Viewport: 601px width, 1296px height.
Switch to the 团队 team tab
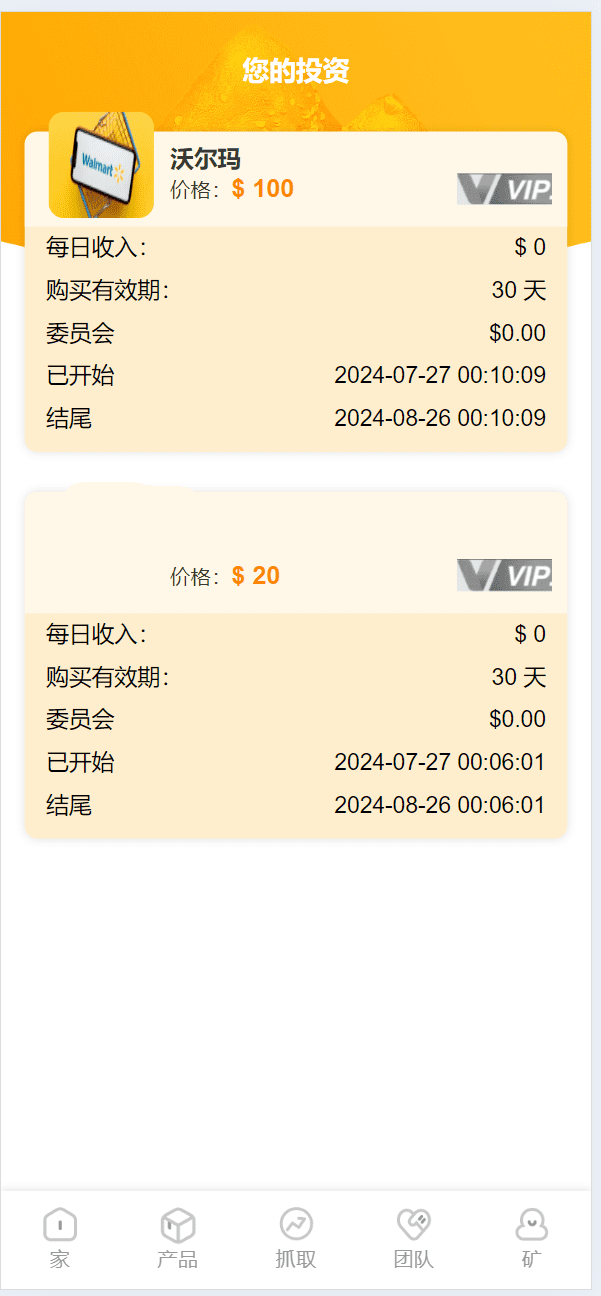(x=413, y=1238)
